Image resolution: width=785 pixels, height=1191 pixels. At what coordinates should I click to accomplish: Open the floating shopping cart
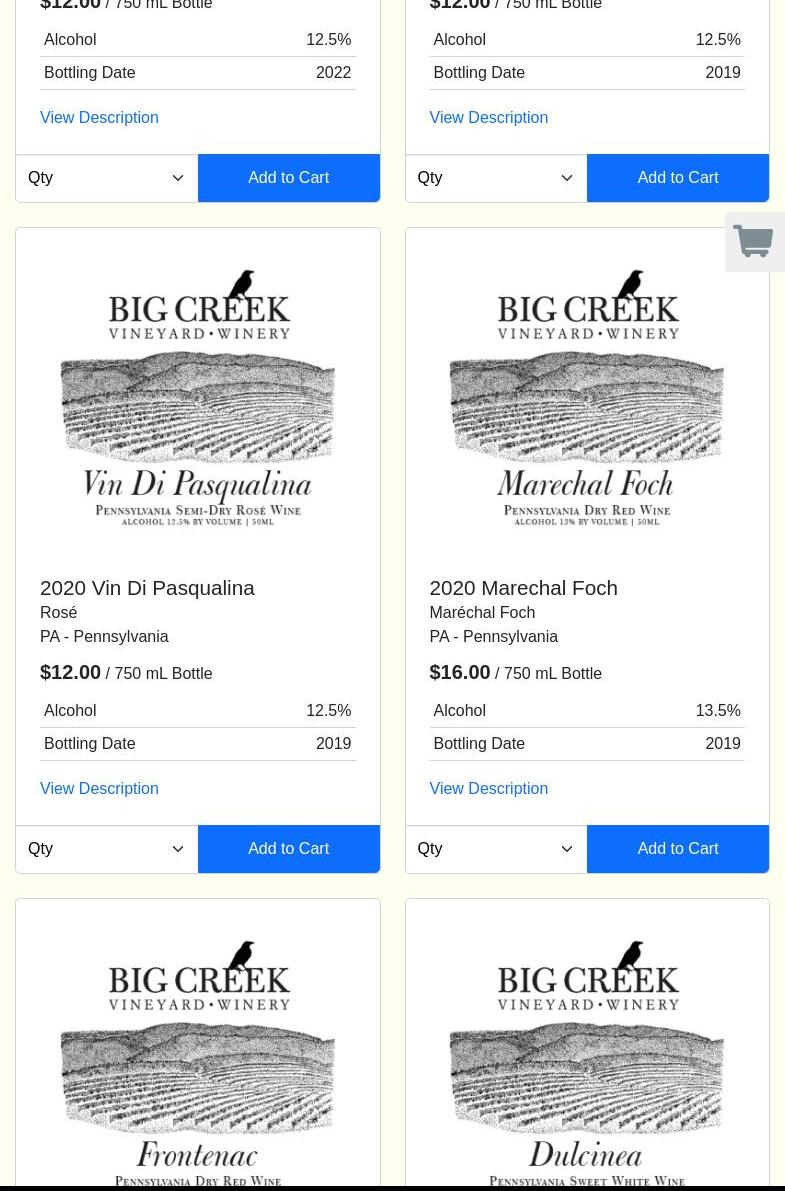[754, 242]
